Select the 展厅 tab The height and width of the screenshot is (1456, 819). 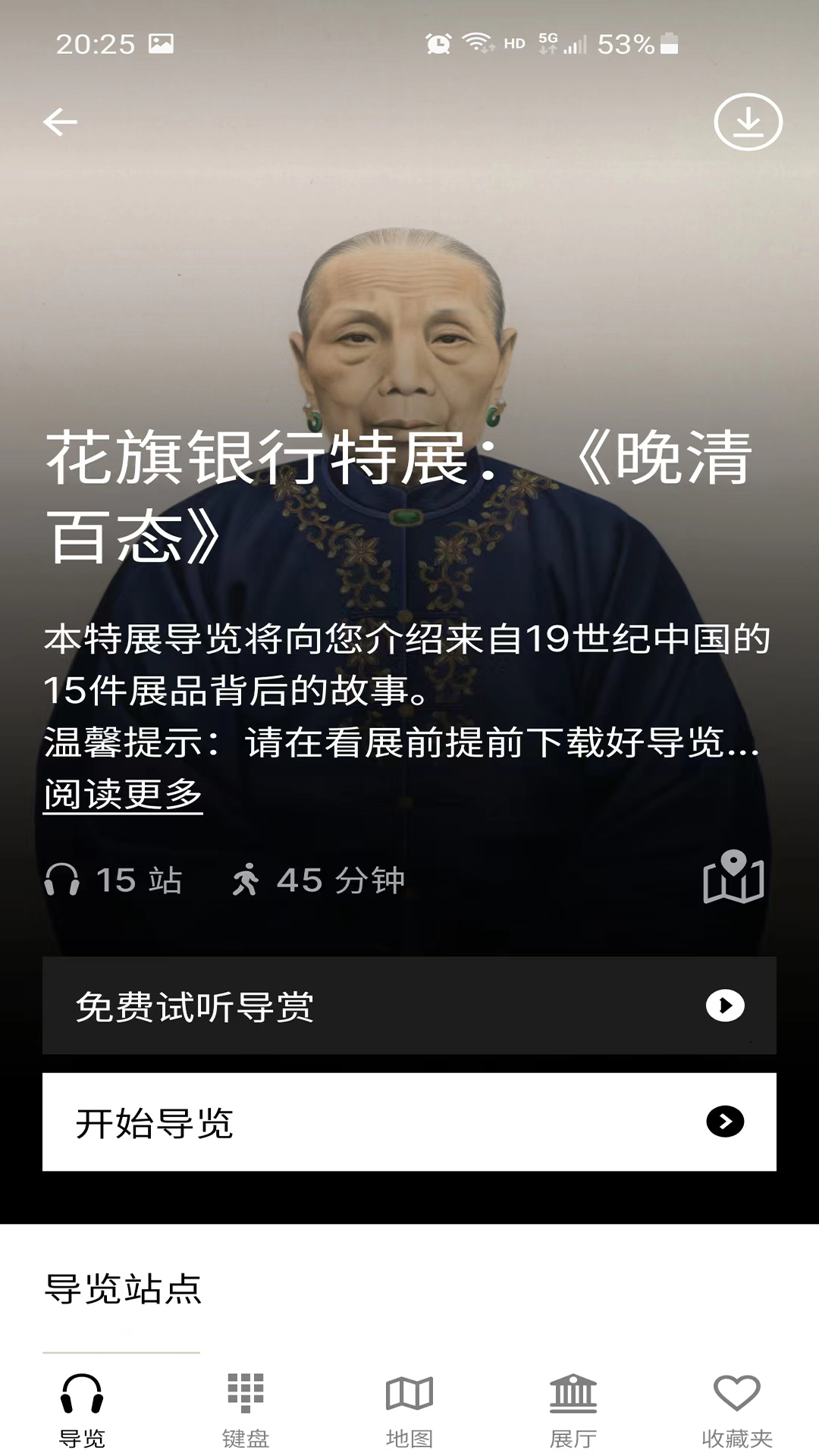coord(573,1409)
